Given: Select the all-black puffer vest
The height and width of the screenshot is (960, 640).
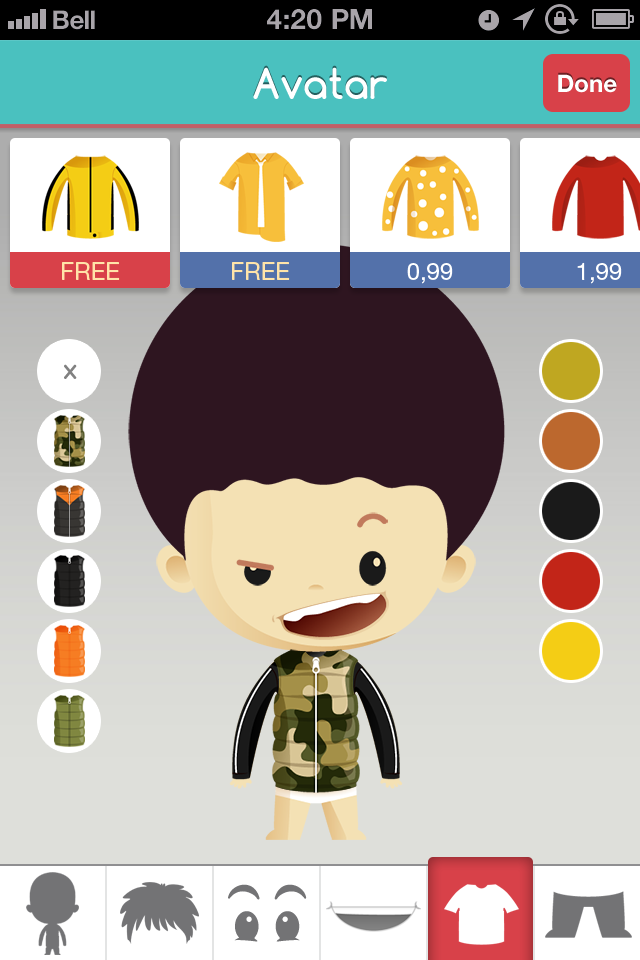Looking at the screenshot, I should coord(69,581).
